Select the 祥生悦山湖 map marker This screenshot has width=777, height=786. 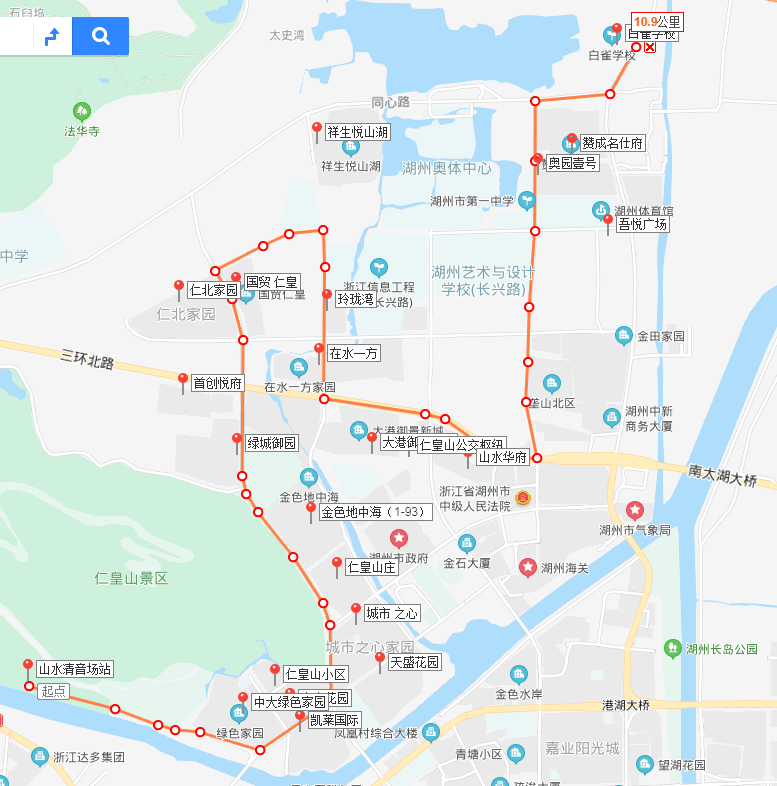[317, 131]
